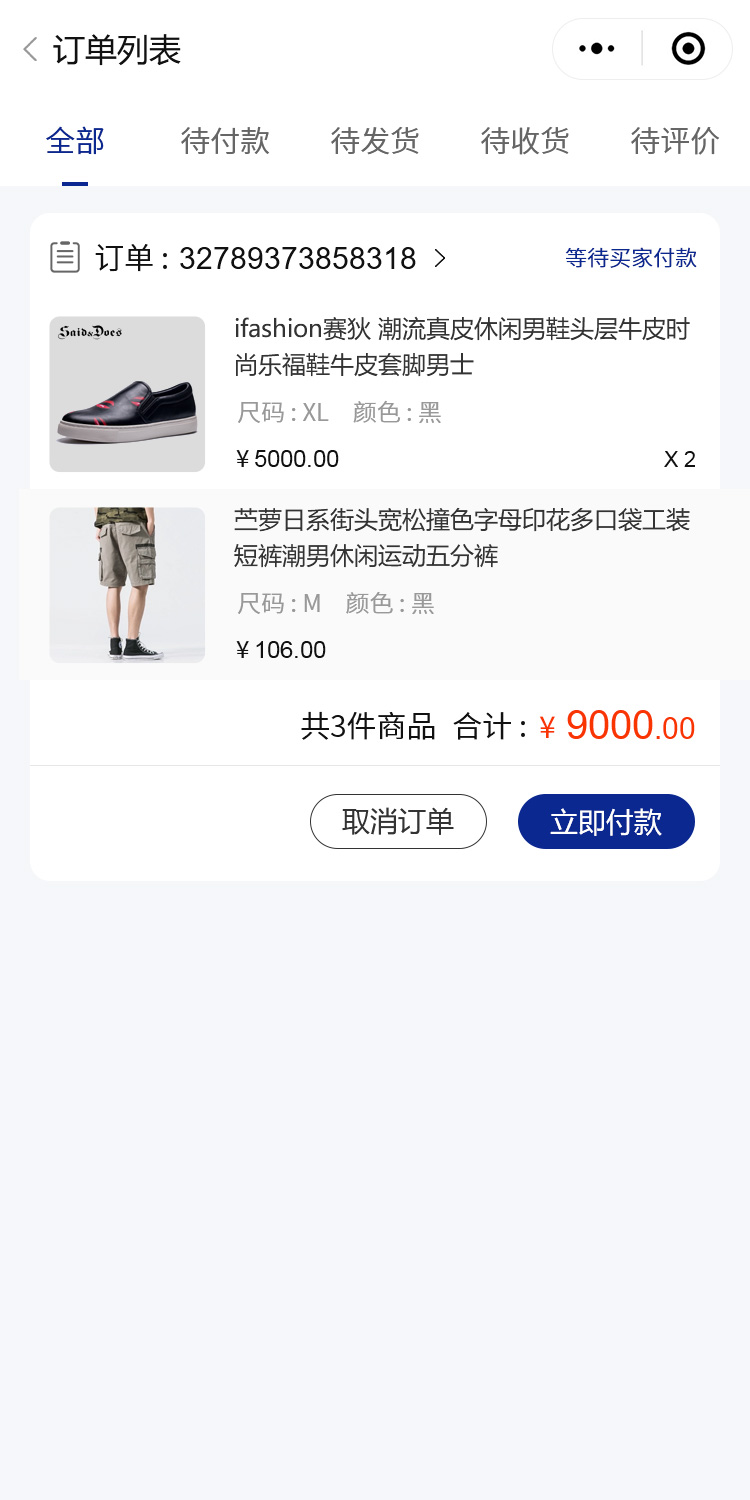The image size is (750, 1500).
Task: Go back from the order list
Action: tap(31, 49)
